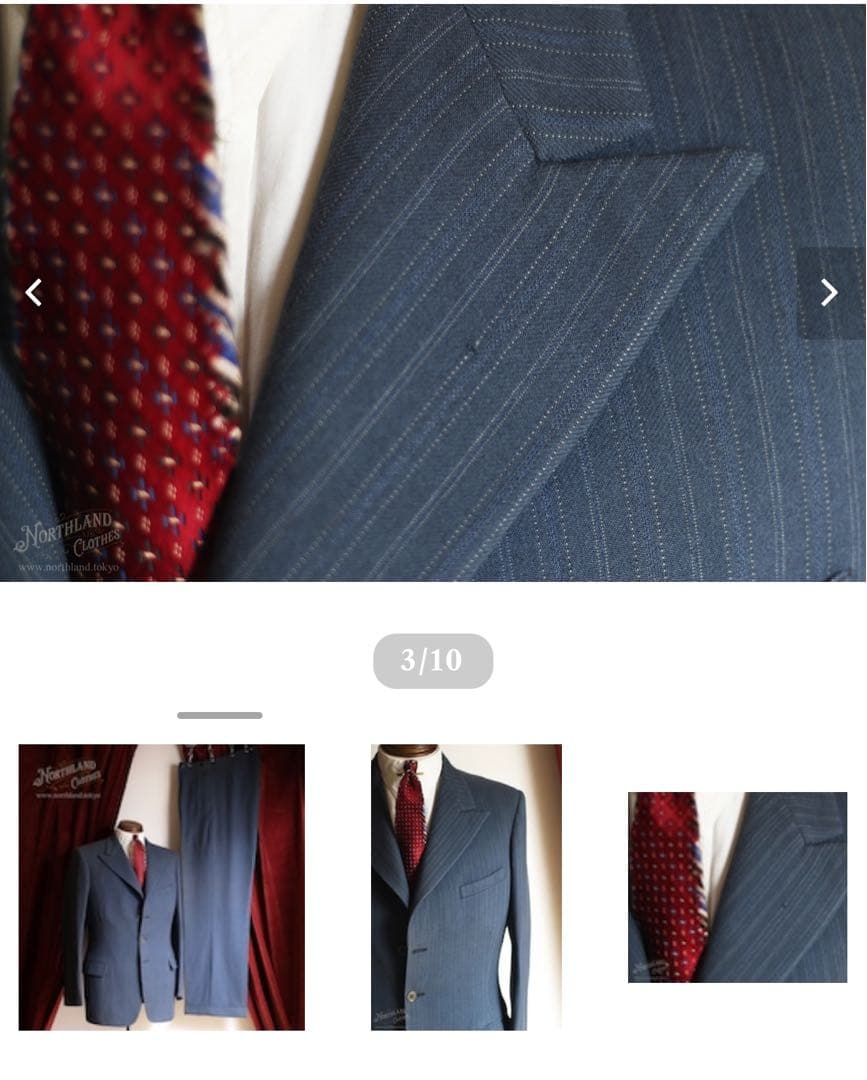
Task: Select the lapel and tie close-up thumbnail
Action: (x=737, y=887)
